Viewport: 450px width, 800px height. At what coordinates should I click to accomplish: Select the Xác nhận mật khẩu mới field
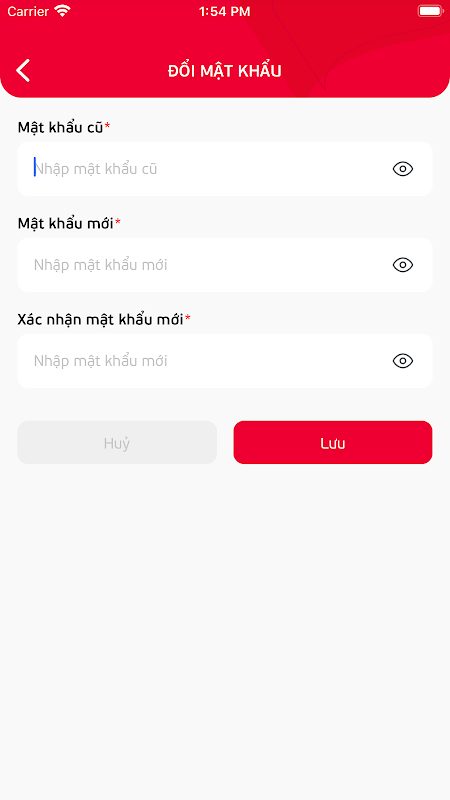(x=224, y=361)
